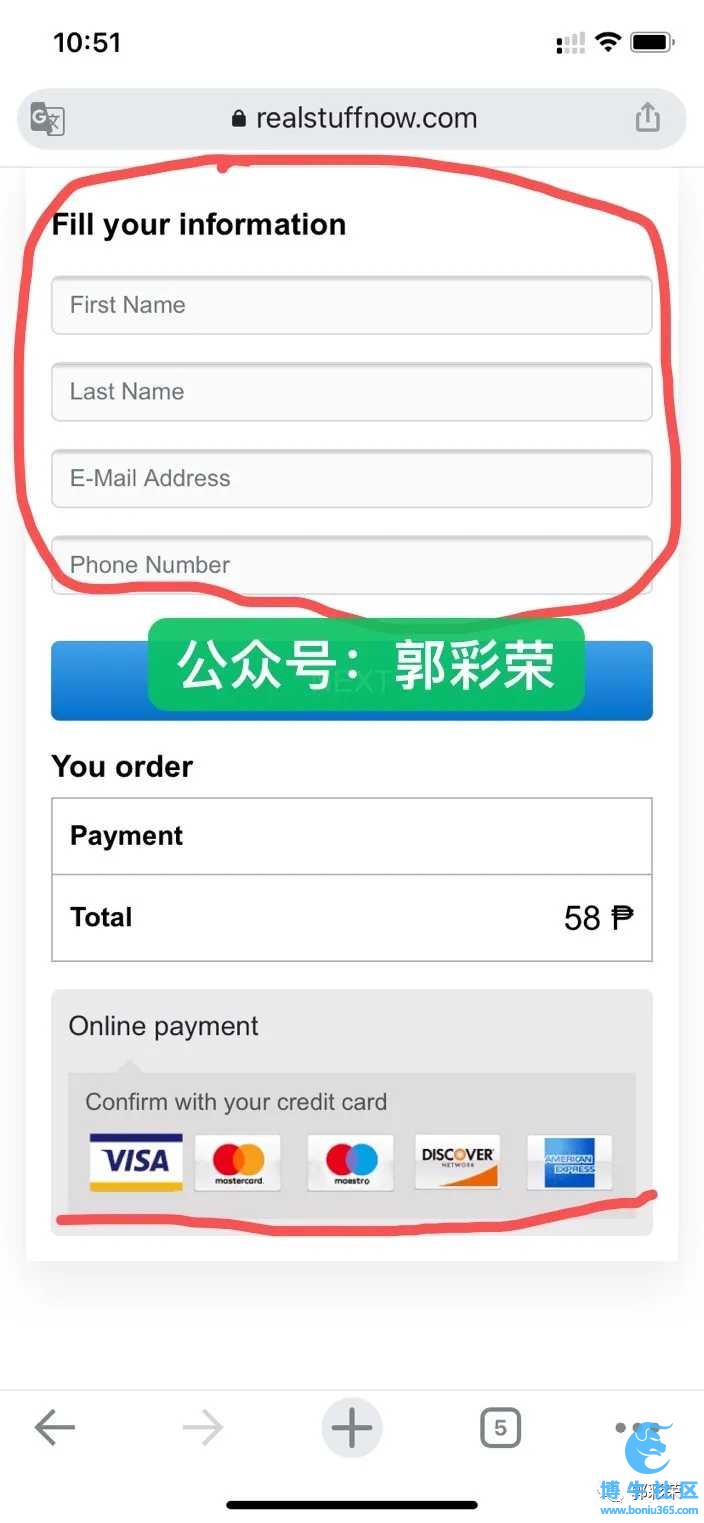Select the Phone Number field
Viewport: 704px width, 1523px height.
coord(351,565)
